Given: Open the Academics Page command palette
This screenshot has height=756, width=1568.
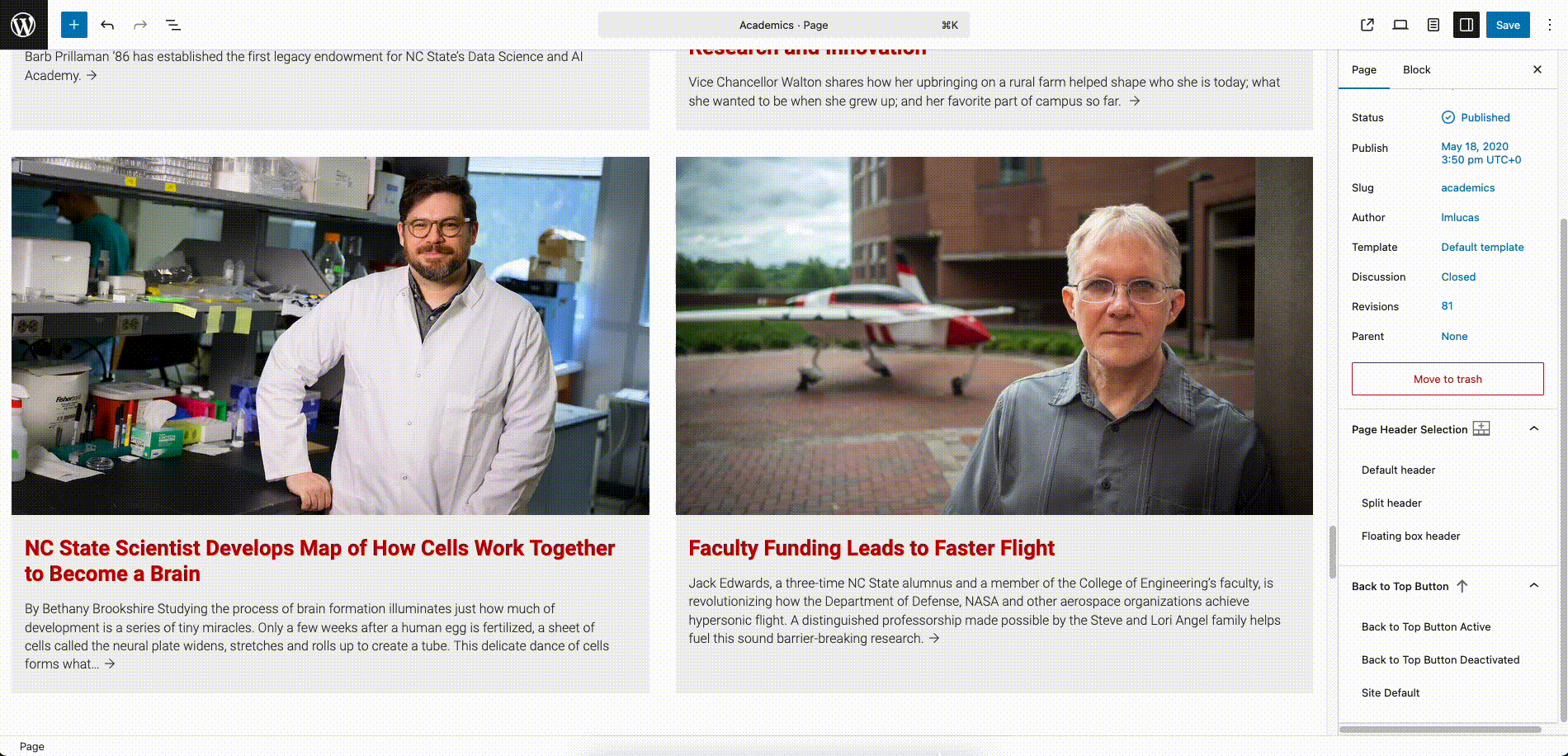Looking at the screenshot, I should pos(782,25).
